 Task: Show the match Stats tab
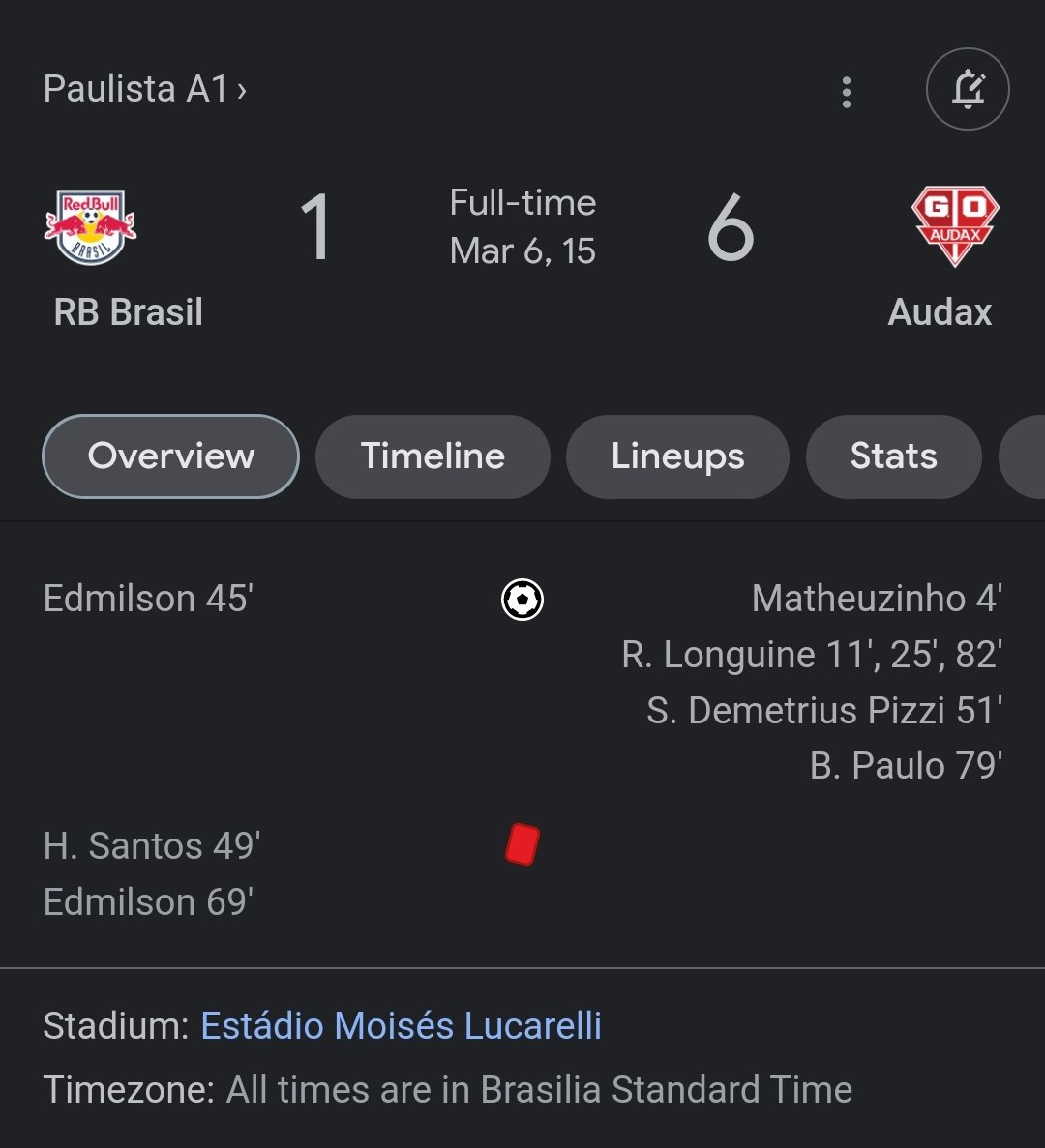(893, 456)
